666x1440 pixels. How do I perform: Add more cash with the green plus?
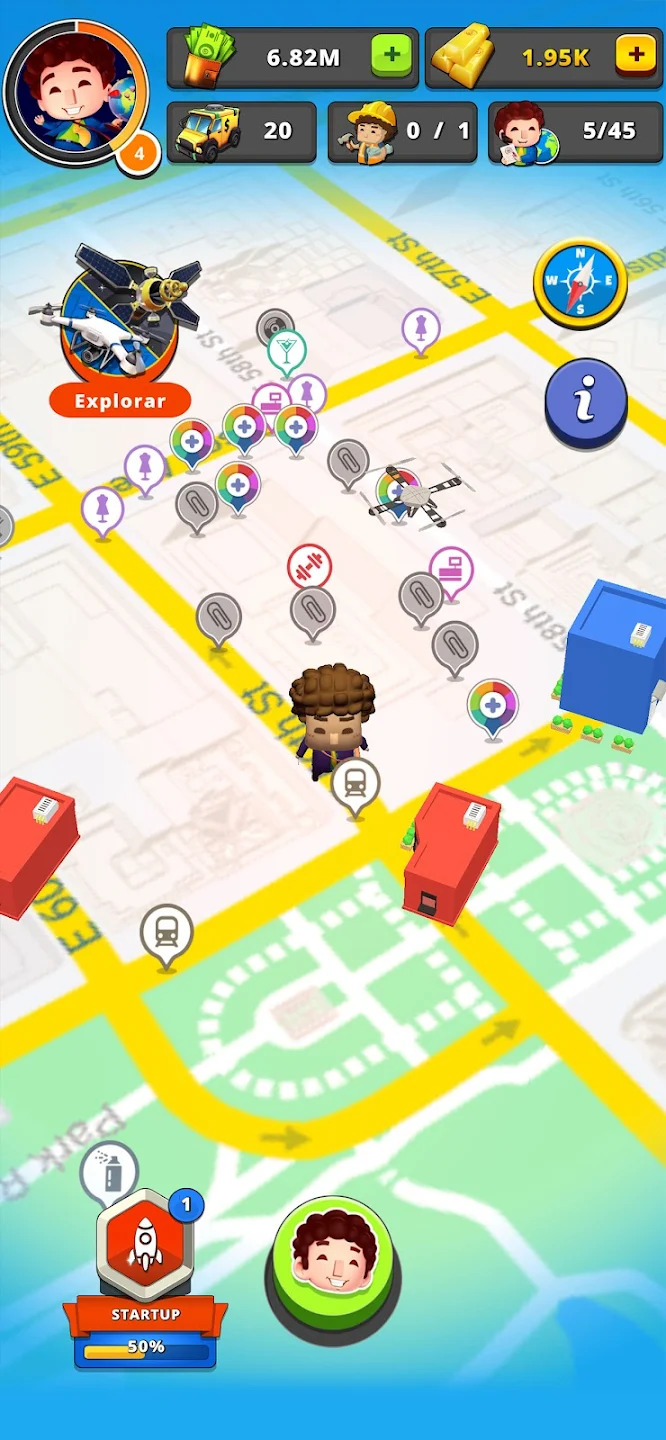[x=391, y=56]
